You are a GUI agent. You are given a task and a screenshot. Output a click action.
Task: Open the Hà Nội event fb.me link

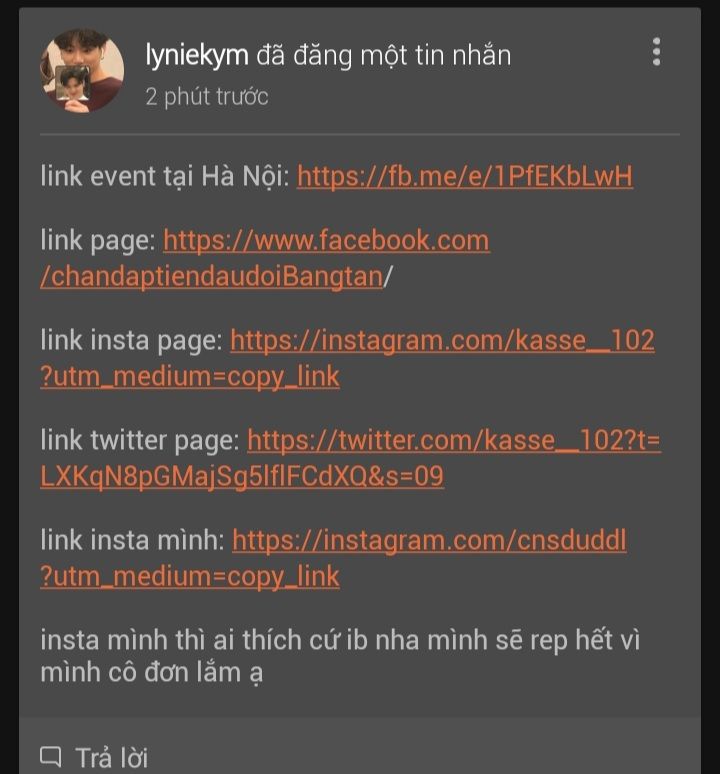pyautogui.click(x=464, y=177)
